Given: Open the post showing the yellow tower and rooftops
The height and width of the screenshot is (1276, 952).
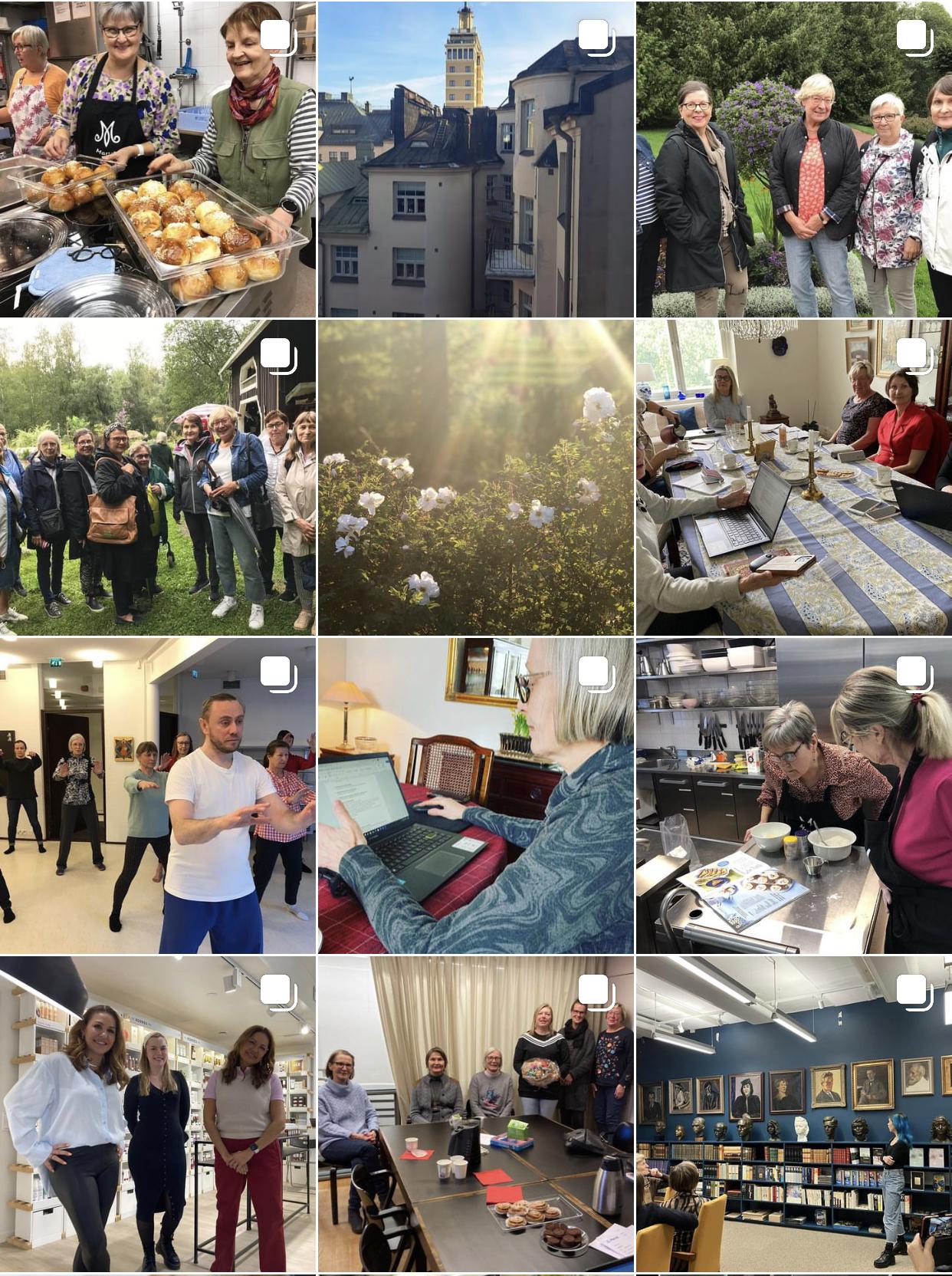Looking at the screenshot, I should coord(476,159).
